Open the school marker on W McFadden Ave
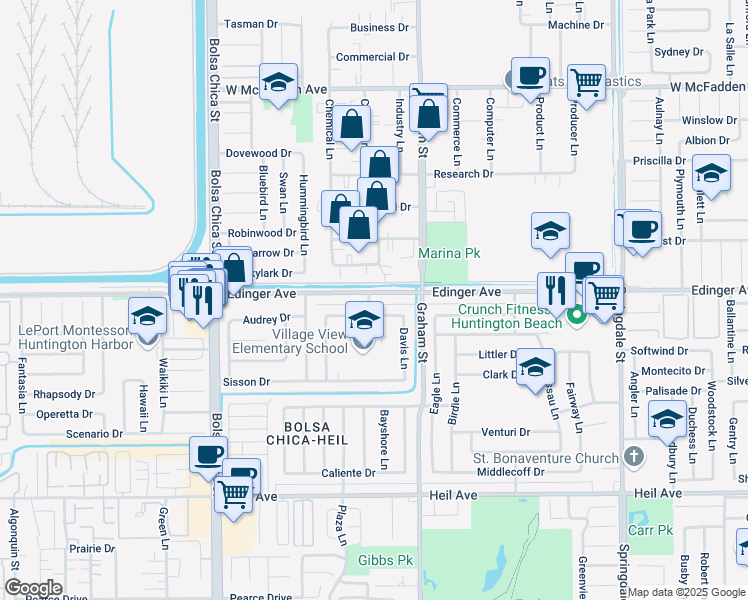748x600 pixels. (279, 82)
